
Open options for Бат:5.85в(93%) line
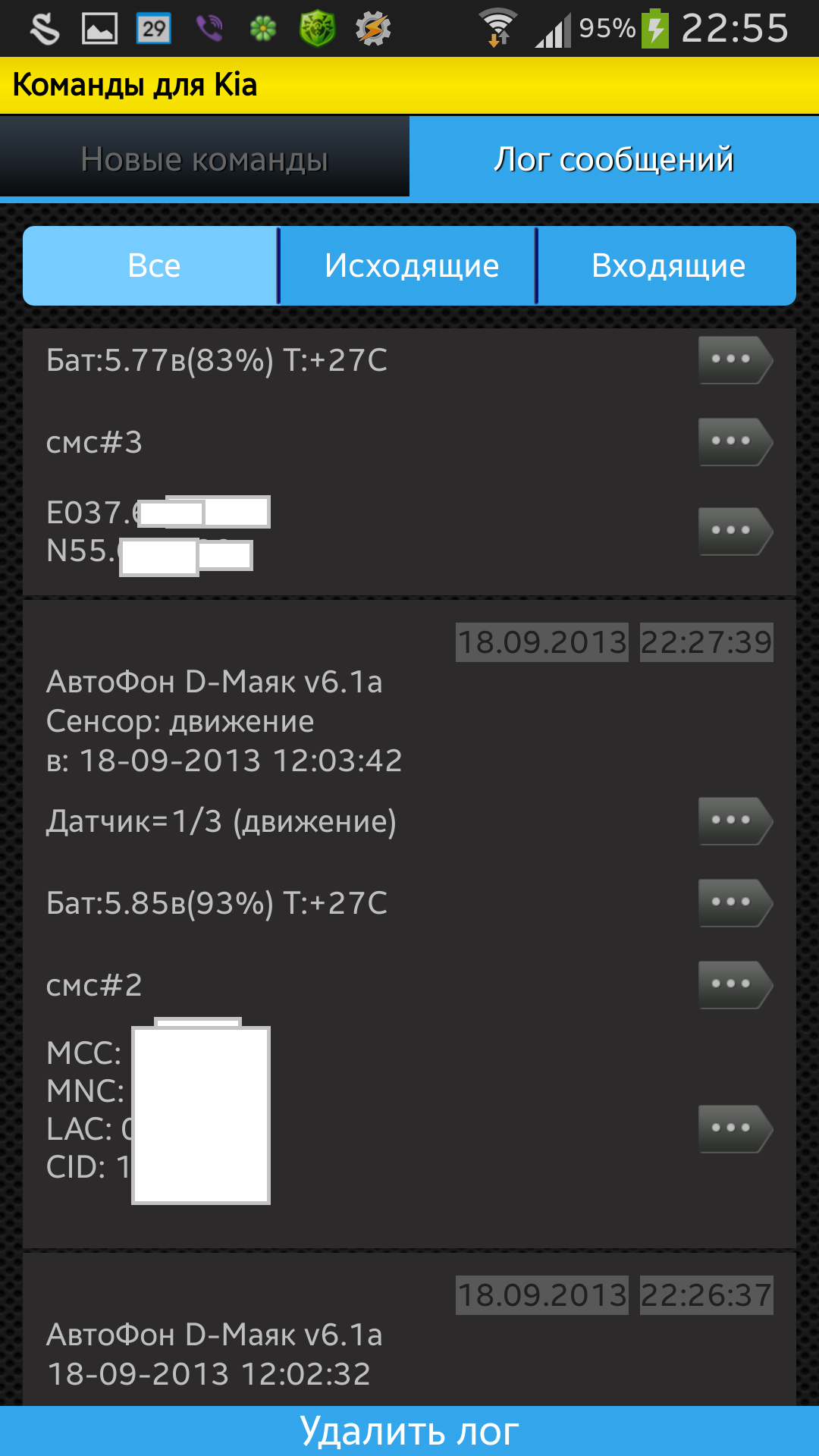734,902
